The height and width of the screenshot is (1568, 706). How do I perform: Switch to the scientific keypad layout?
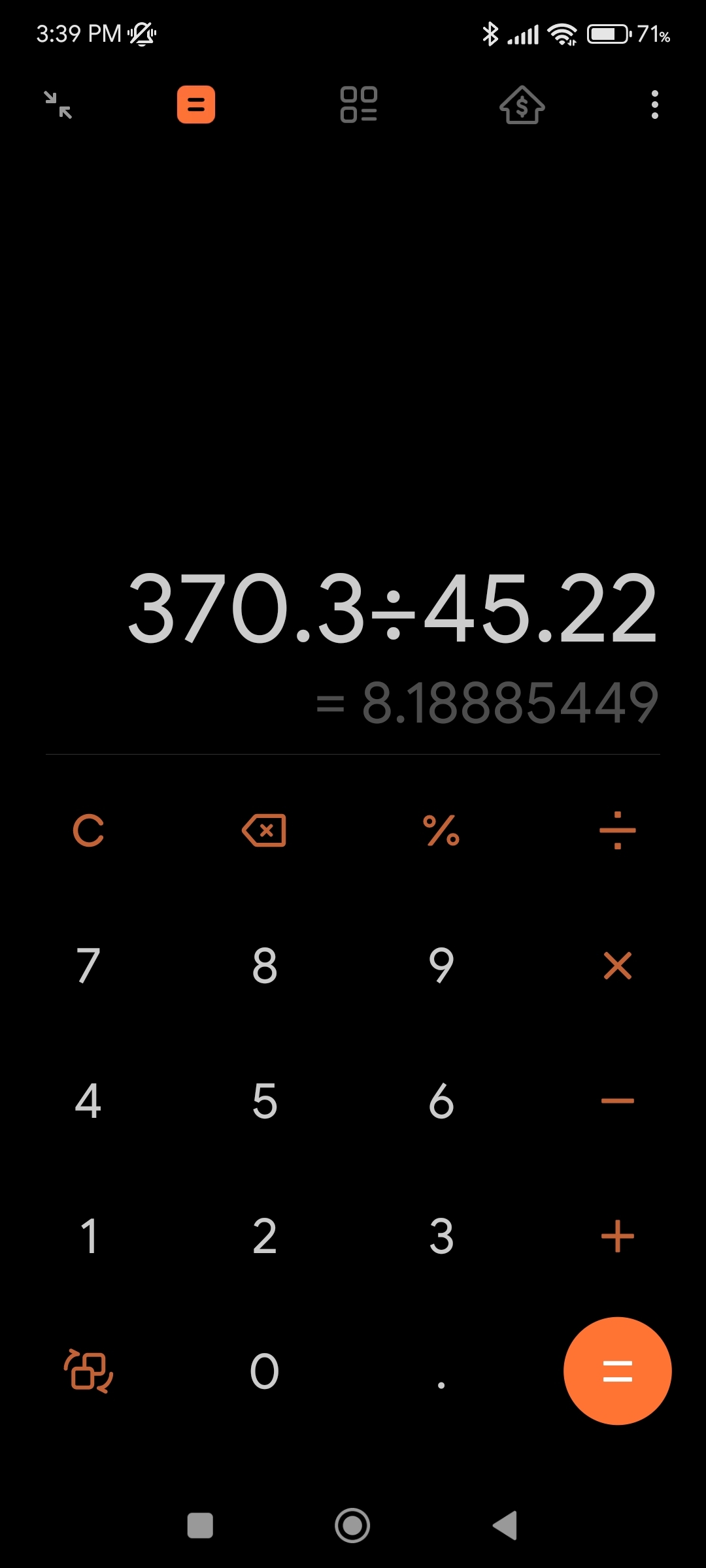[88, 1371]
